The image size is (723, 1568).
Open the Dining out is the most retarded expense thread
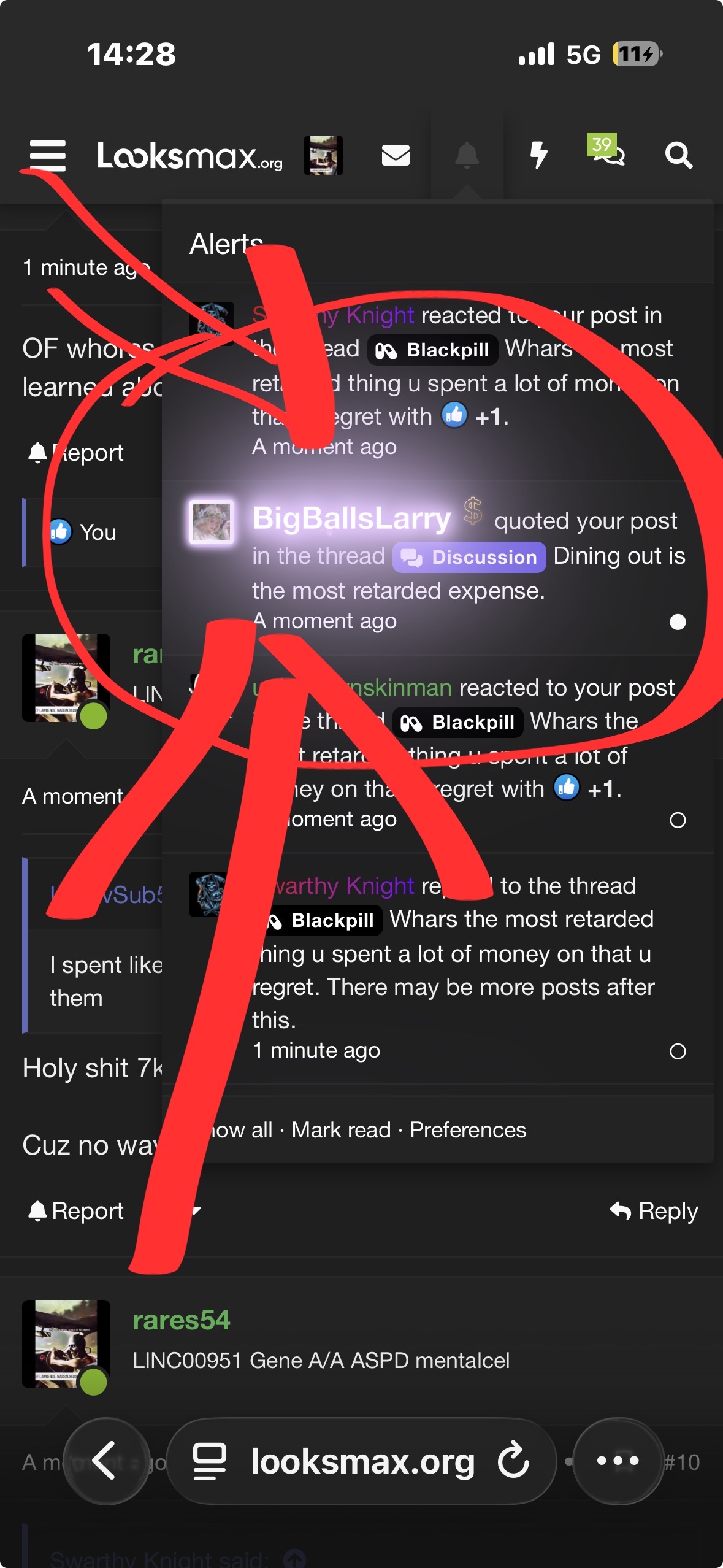pos(619,556)
